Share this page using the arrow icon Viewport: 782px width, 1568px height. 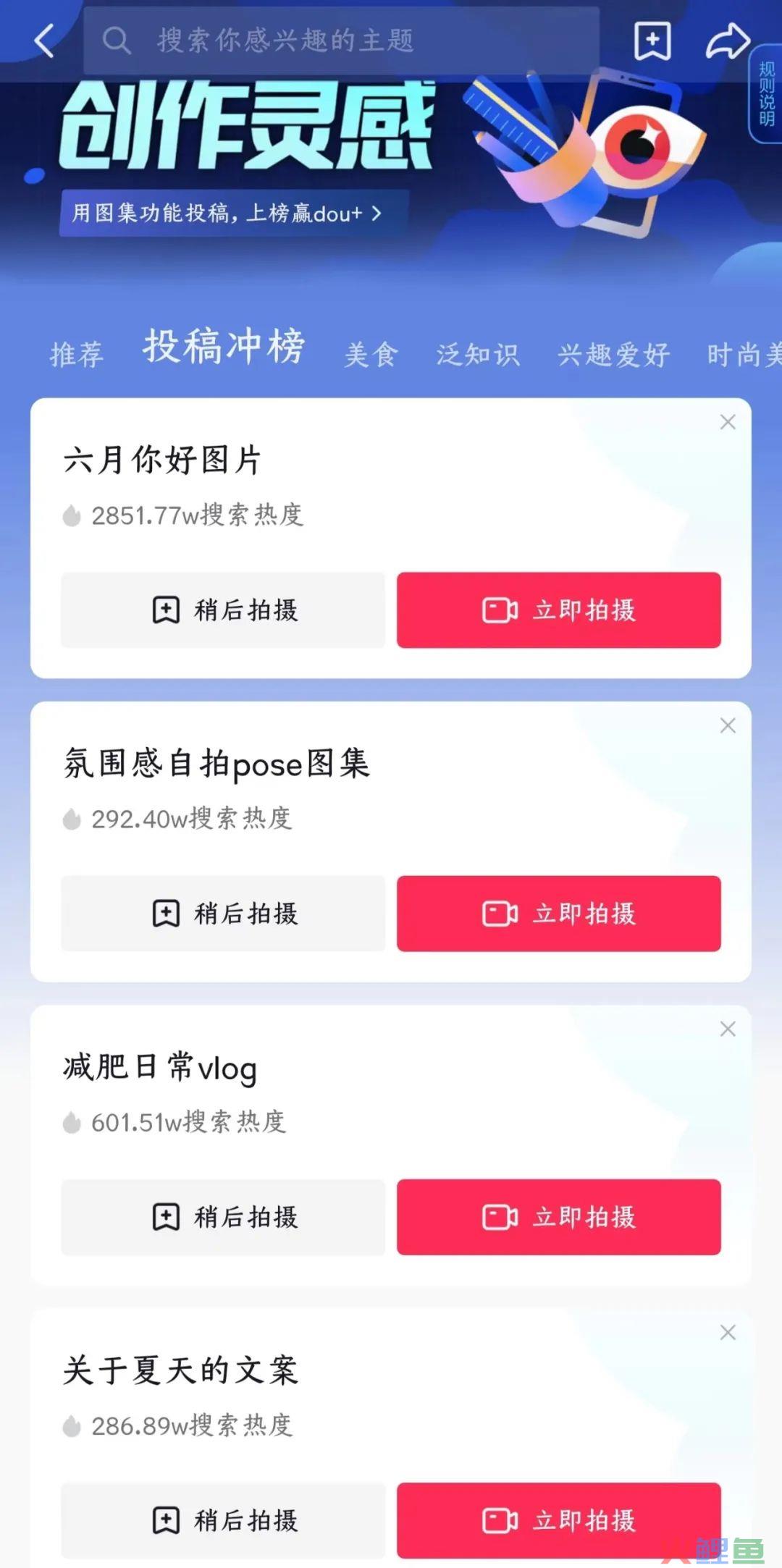coord(727,41)
